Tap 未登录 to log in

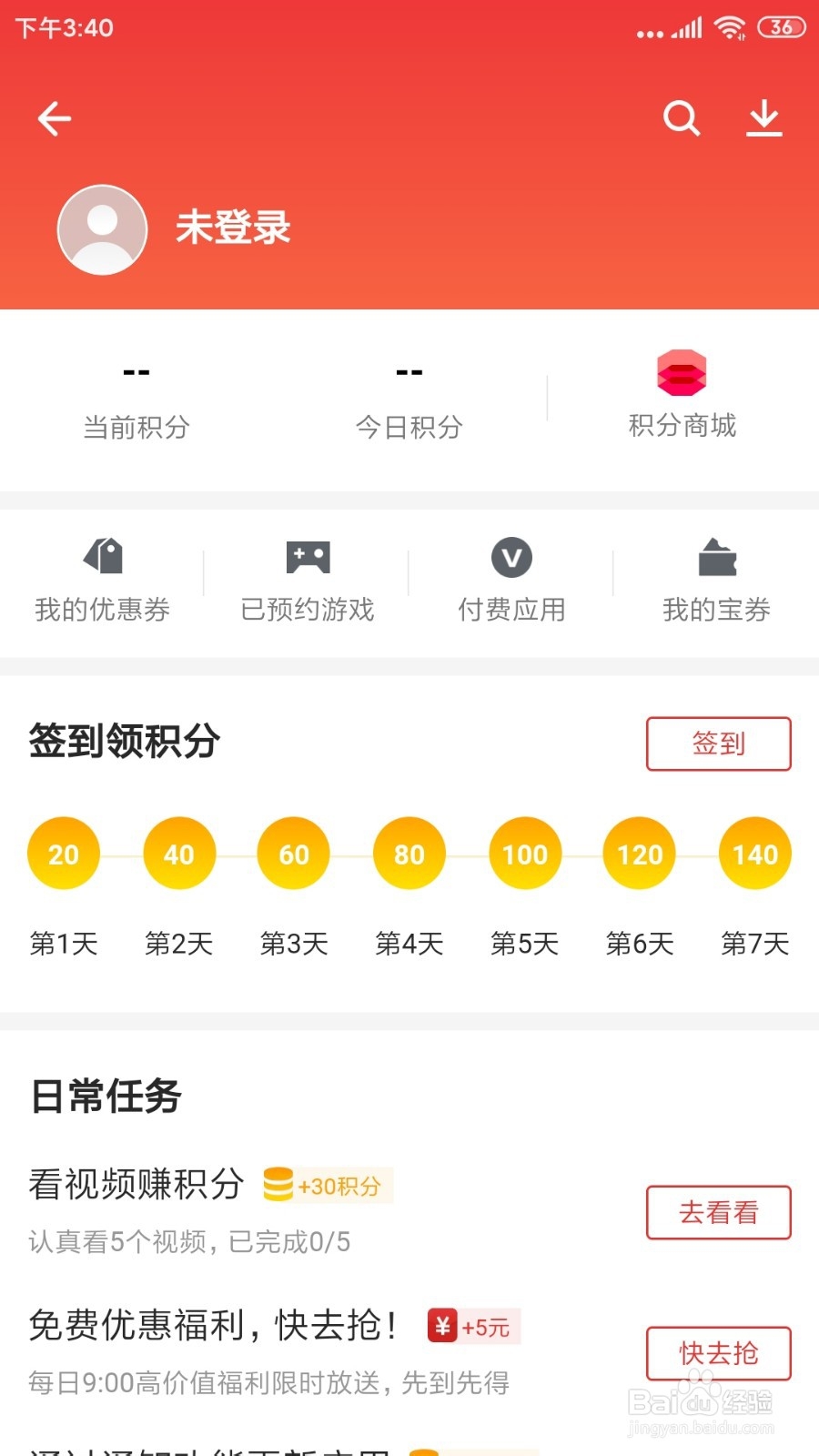pyautogui.click(x=233, y=227)
